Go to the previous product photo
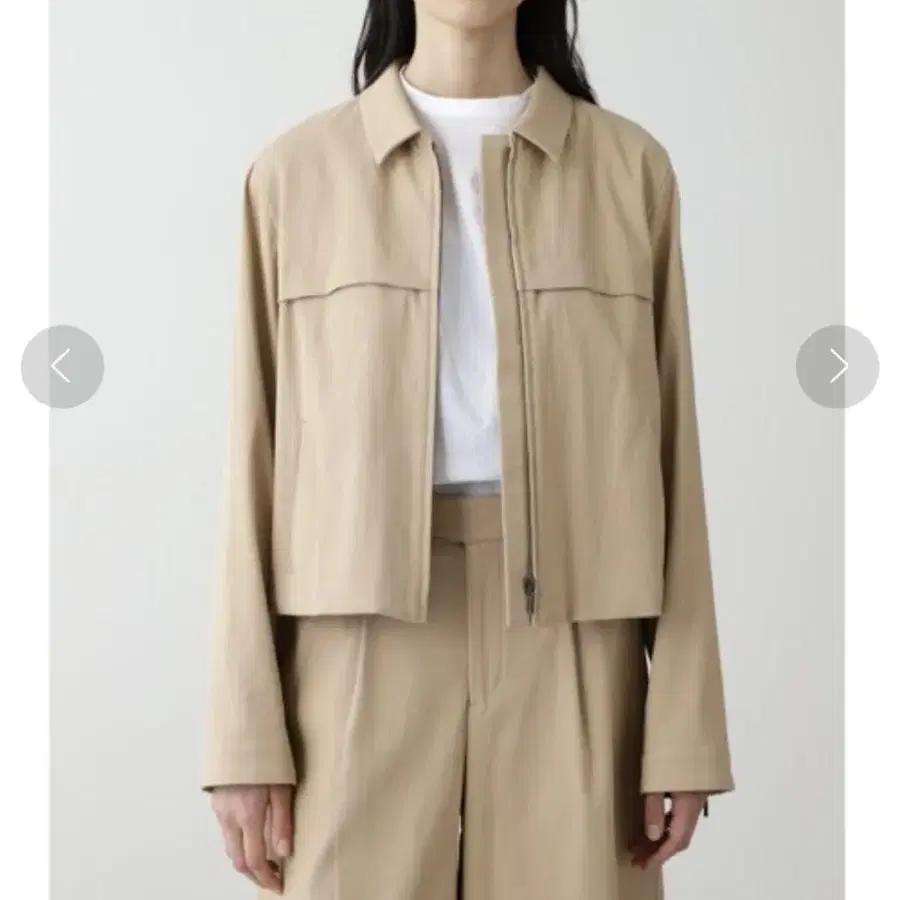 point(63,367)
